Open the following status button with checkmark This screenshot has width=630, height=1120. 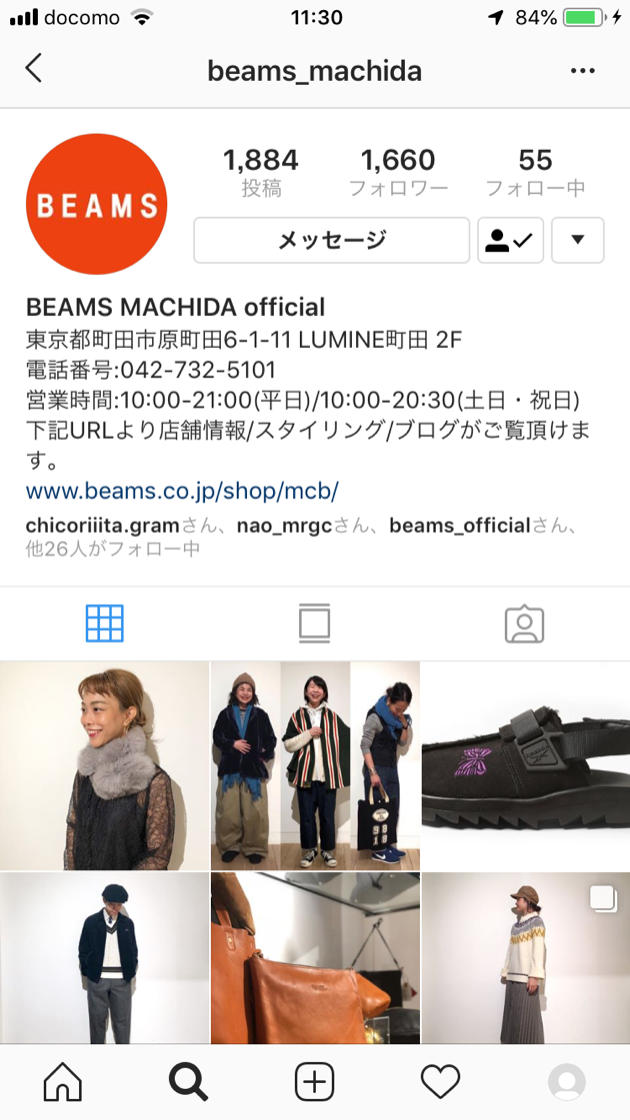(x=510, y=240)
